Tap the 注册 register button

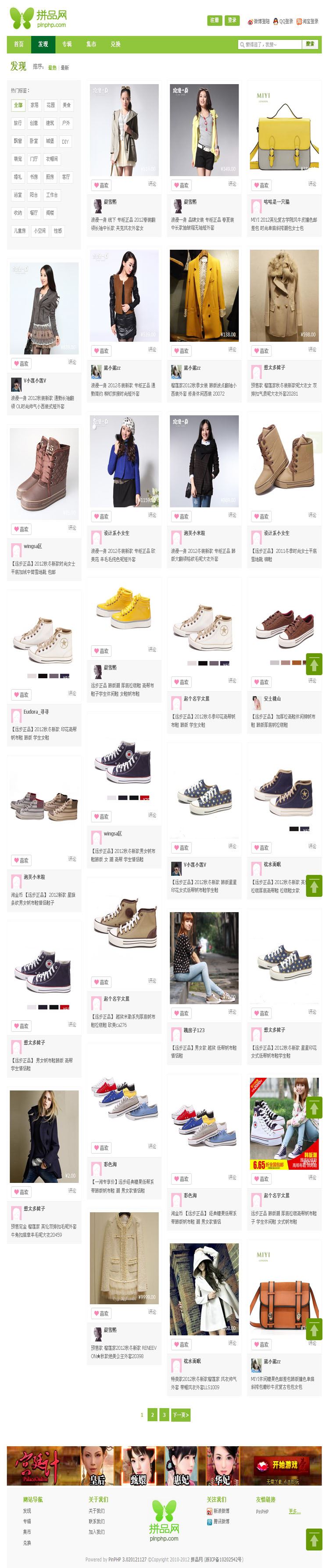(x=215, y=20)
